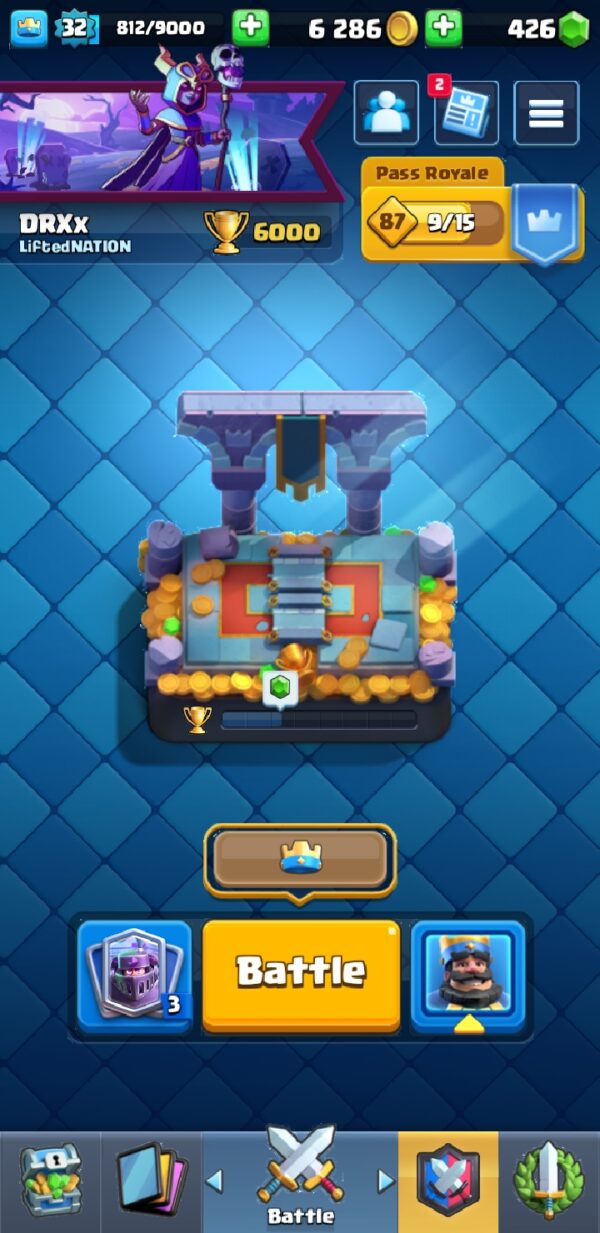Open the battle deck selector card
The height and width of the screenshot is (1233, 600).
[135, 975]
